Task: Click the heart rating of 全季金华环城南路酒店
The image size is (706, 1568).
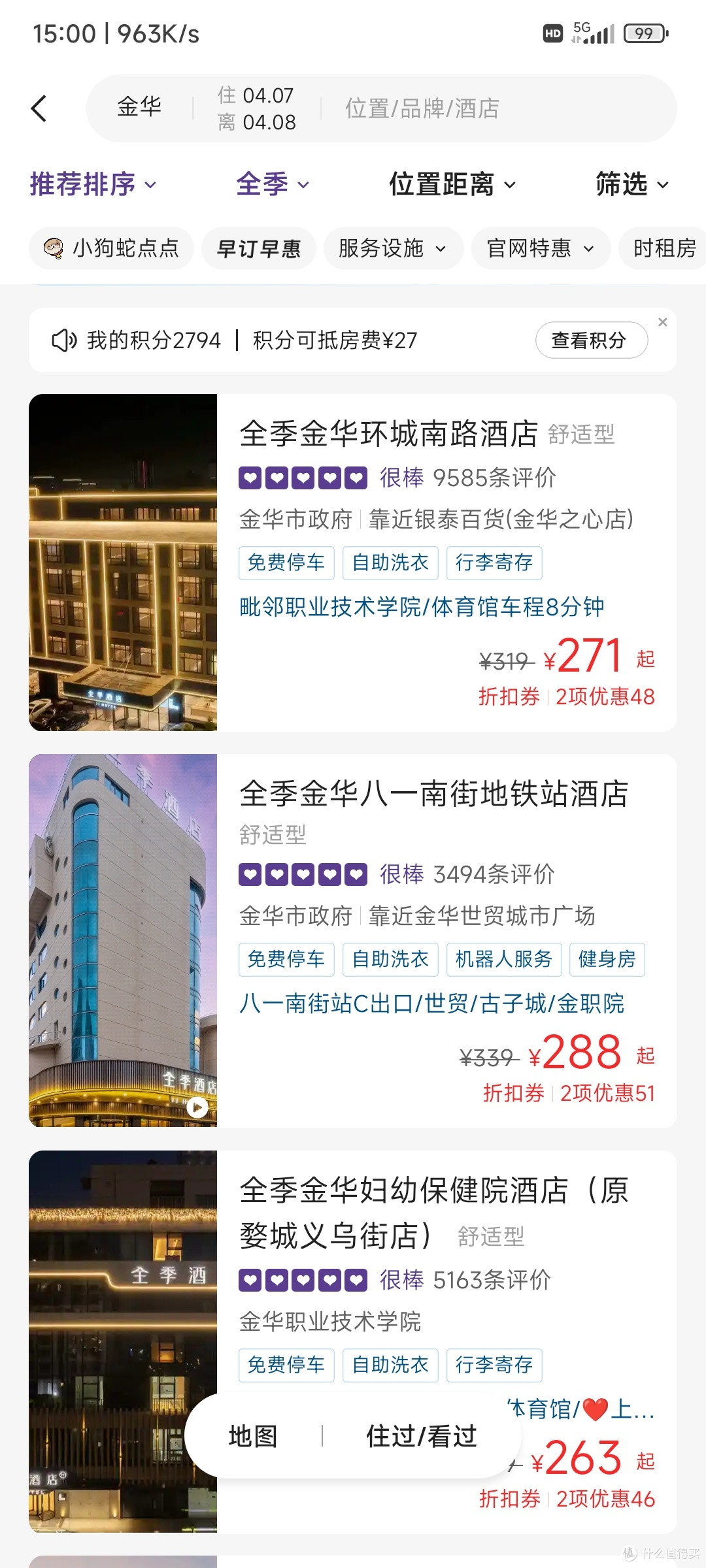Action: coord(302,478)
